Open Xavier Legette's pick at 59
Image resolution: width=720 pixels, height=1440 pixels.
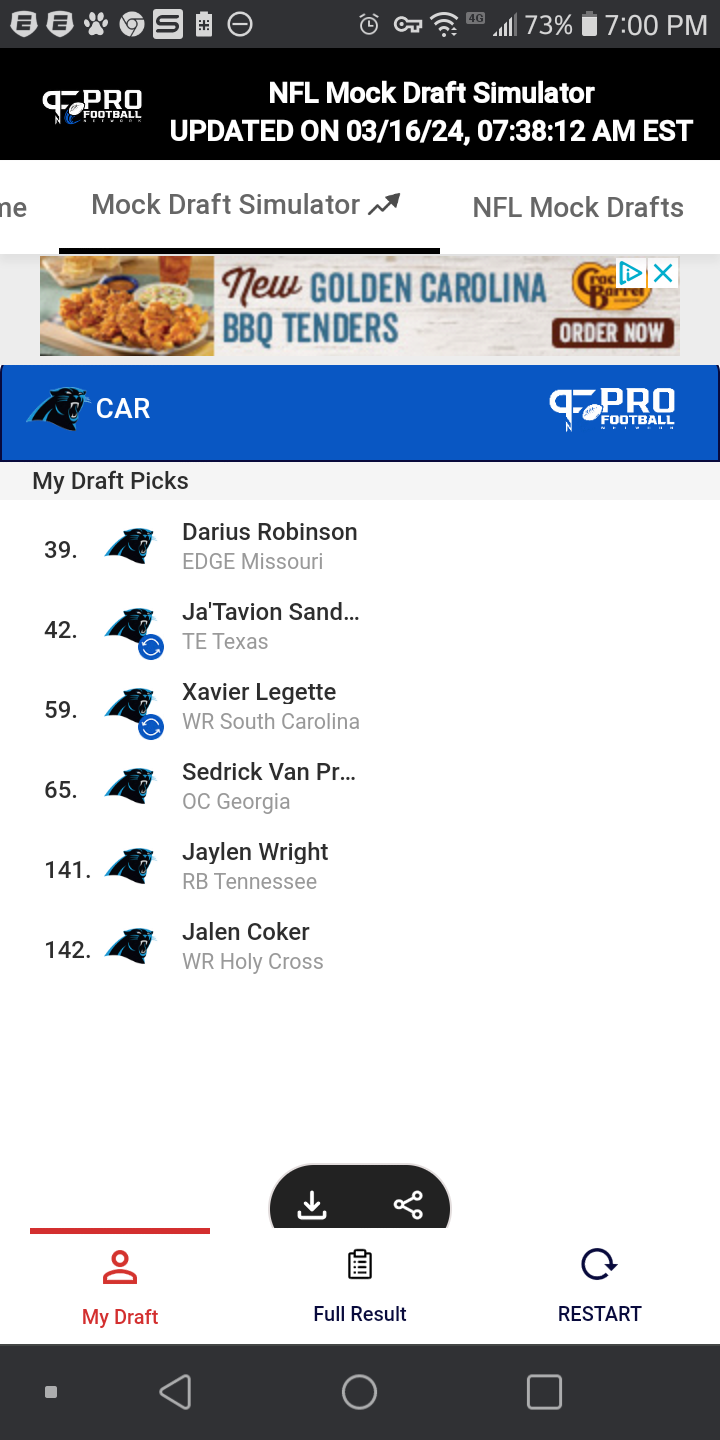[x=360, y=707]
